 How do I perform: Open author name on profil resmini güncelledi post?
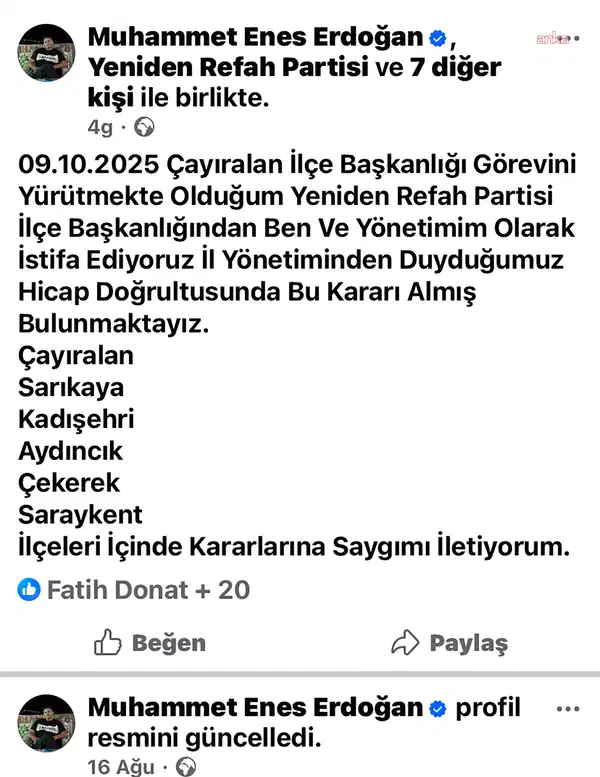(255, 708)
